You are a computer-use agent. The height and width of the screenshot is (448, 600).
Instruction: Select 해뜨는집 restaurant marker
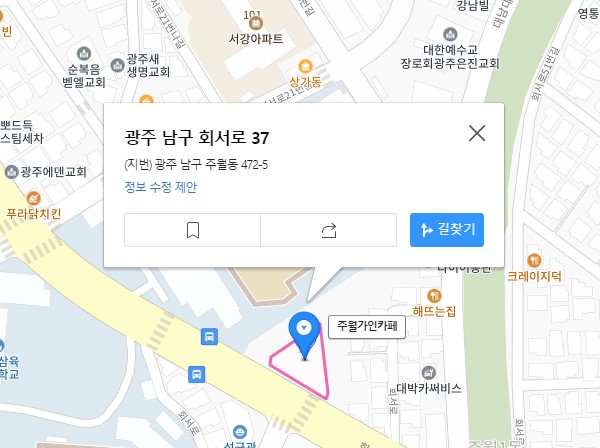click(433, 296)
